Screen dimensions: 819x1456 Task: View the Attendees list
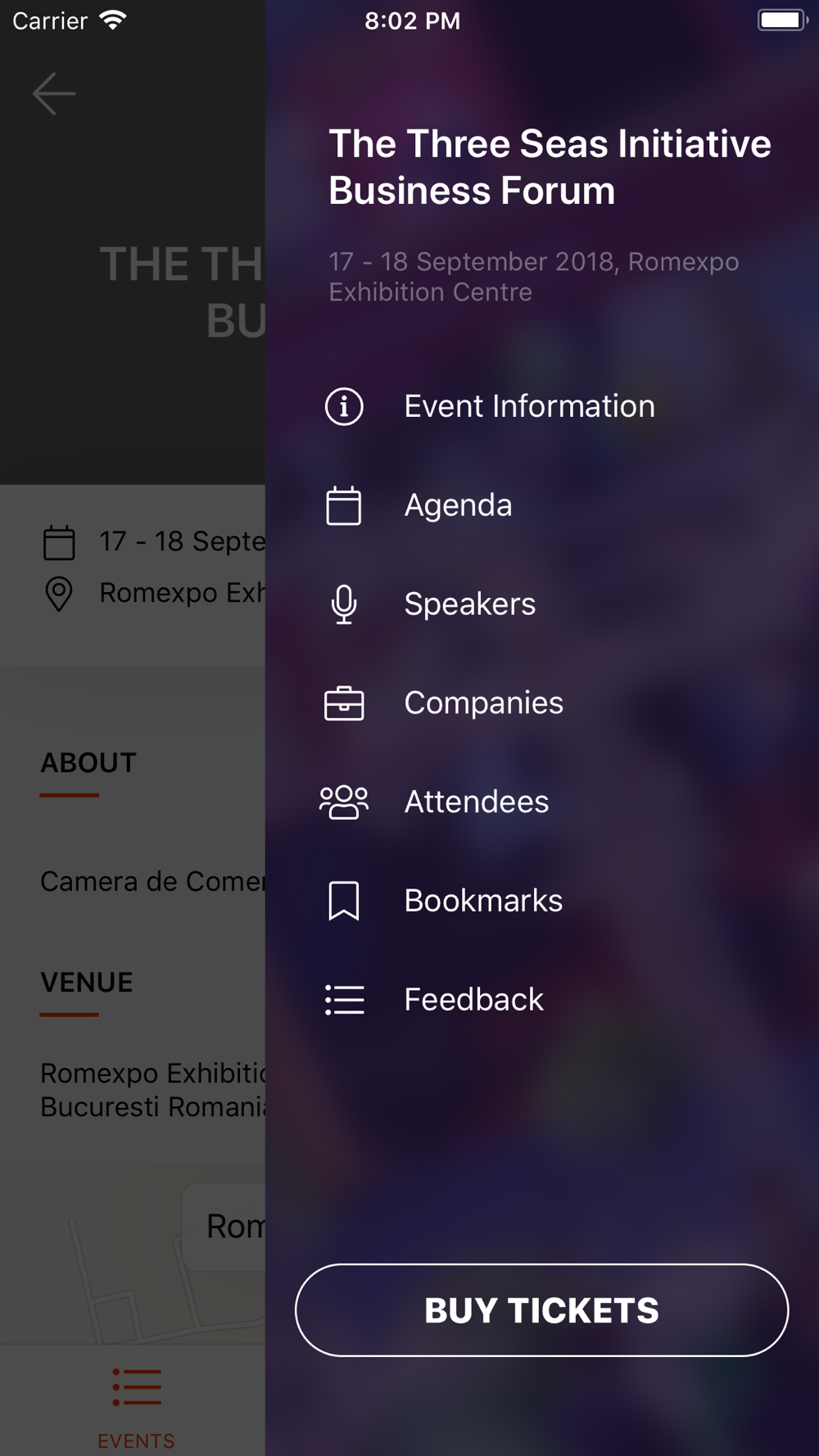[x=541, y=802]
